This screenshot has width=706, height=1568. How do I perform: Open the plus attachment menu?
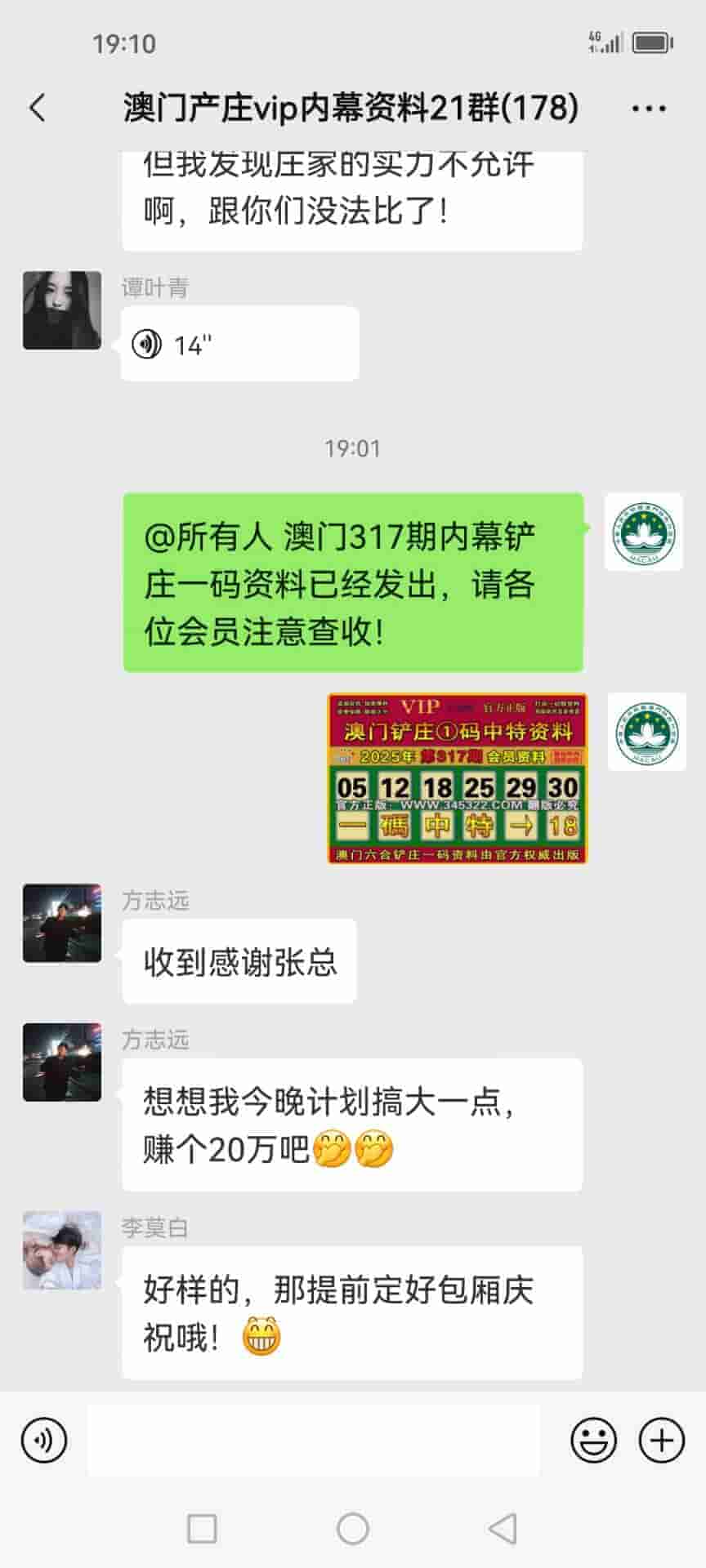coord(661,1440)
